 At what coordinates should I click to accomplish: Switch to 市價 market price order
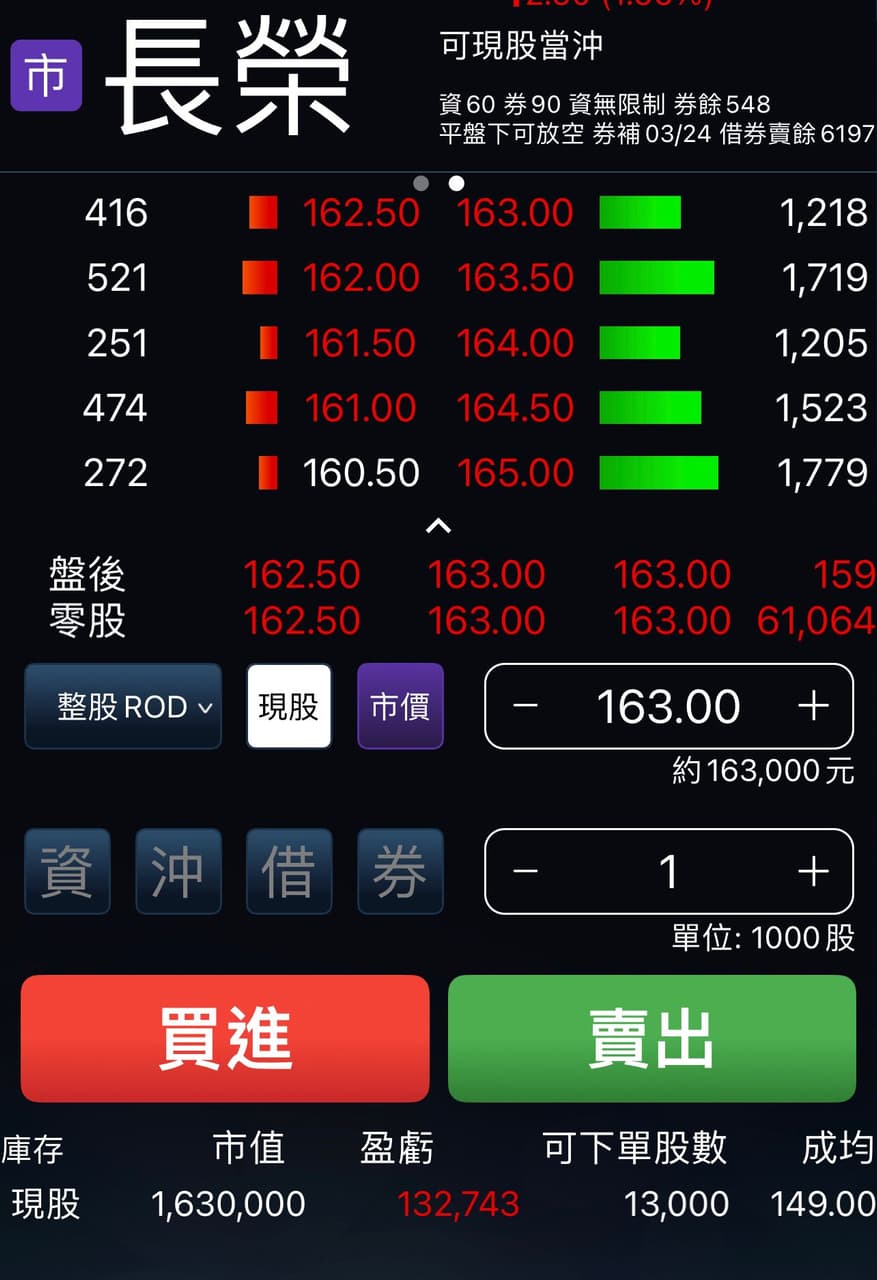click(x=400, y=707)
